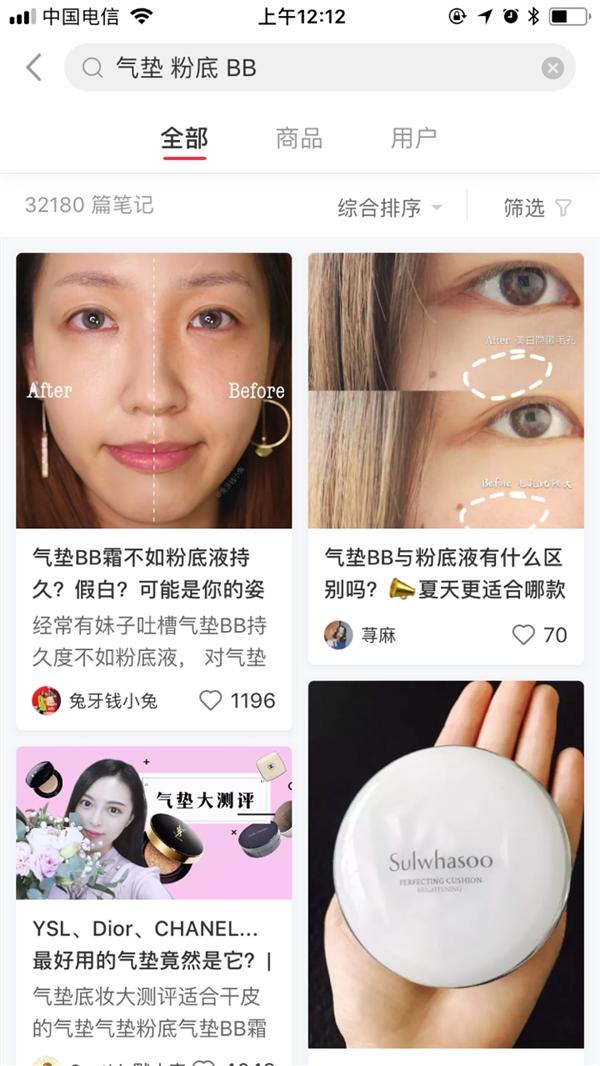Like the note by 兔牙钱小兔

click(x=211, y=700)
